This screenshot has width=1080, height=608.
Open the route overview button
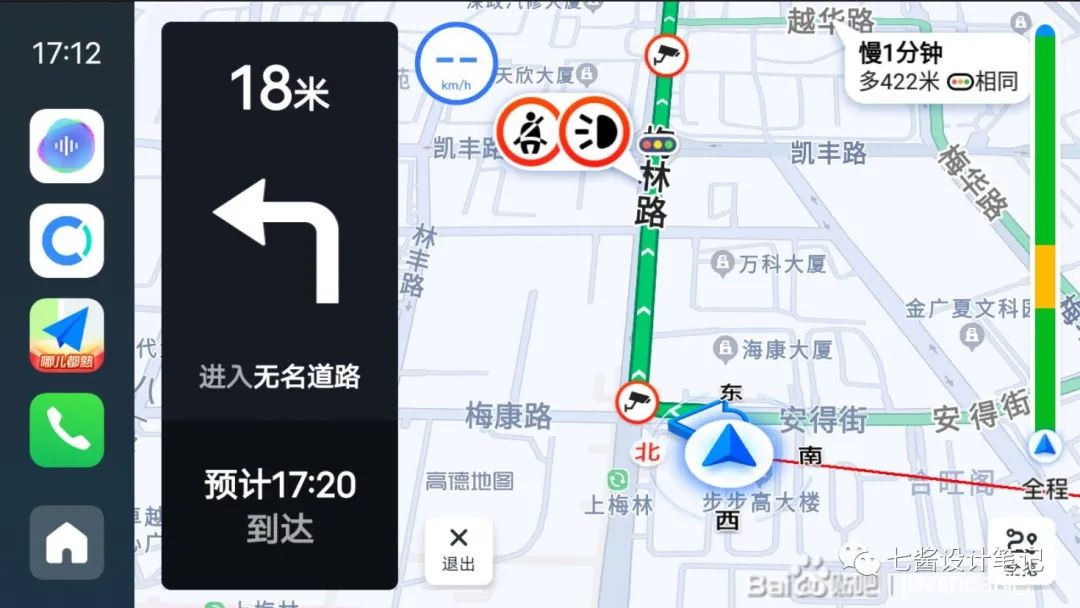(x=1020, y=548)
